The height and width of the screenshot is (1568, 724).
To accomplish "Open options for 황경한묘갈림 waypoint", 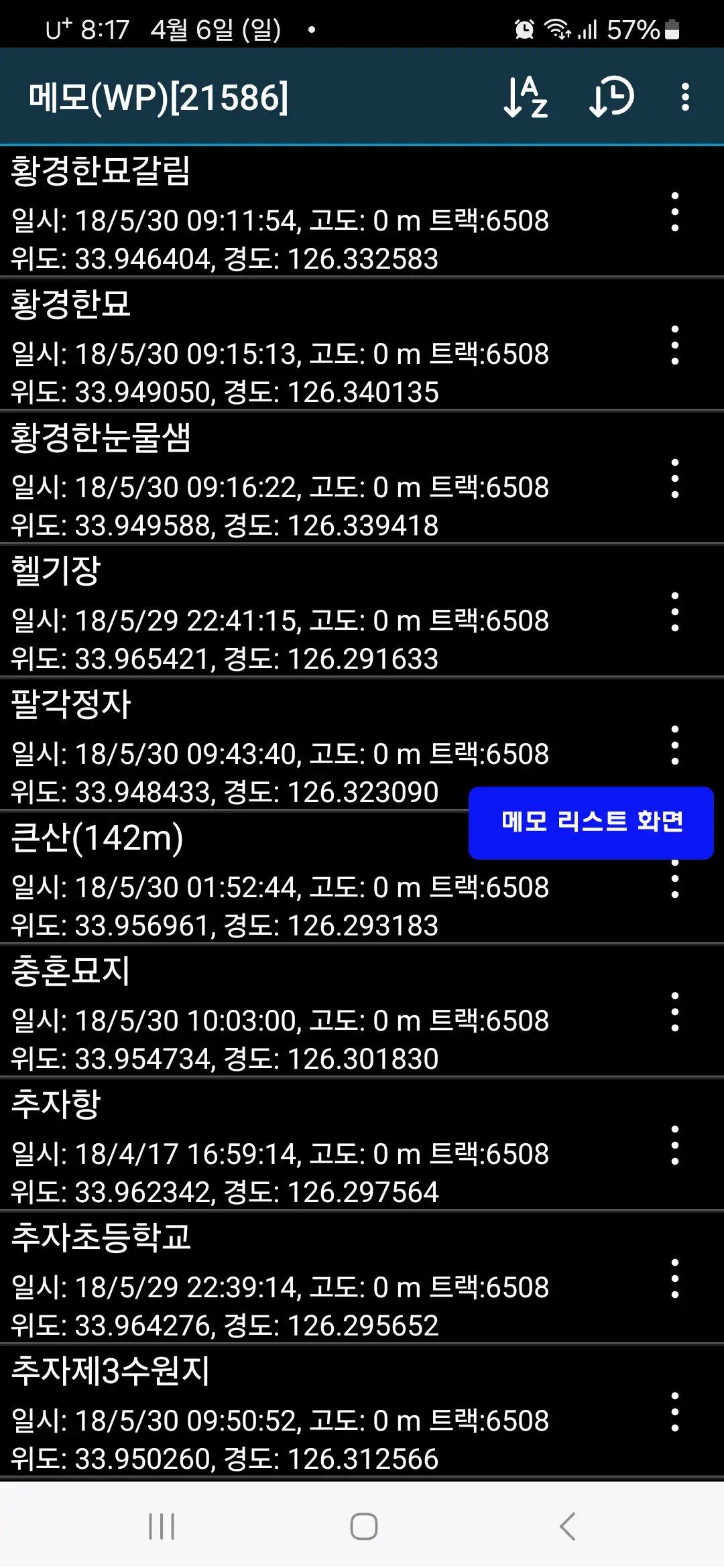I will pyautogui.click(x=674, y=214).
